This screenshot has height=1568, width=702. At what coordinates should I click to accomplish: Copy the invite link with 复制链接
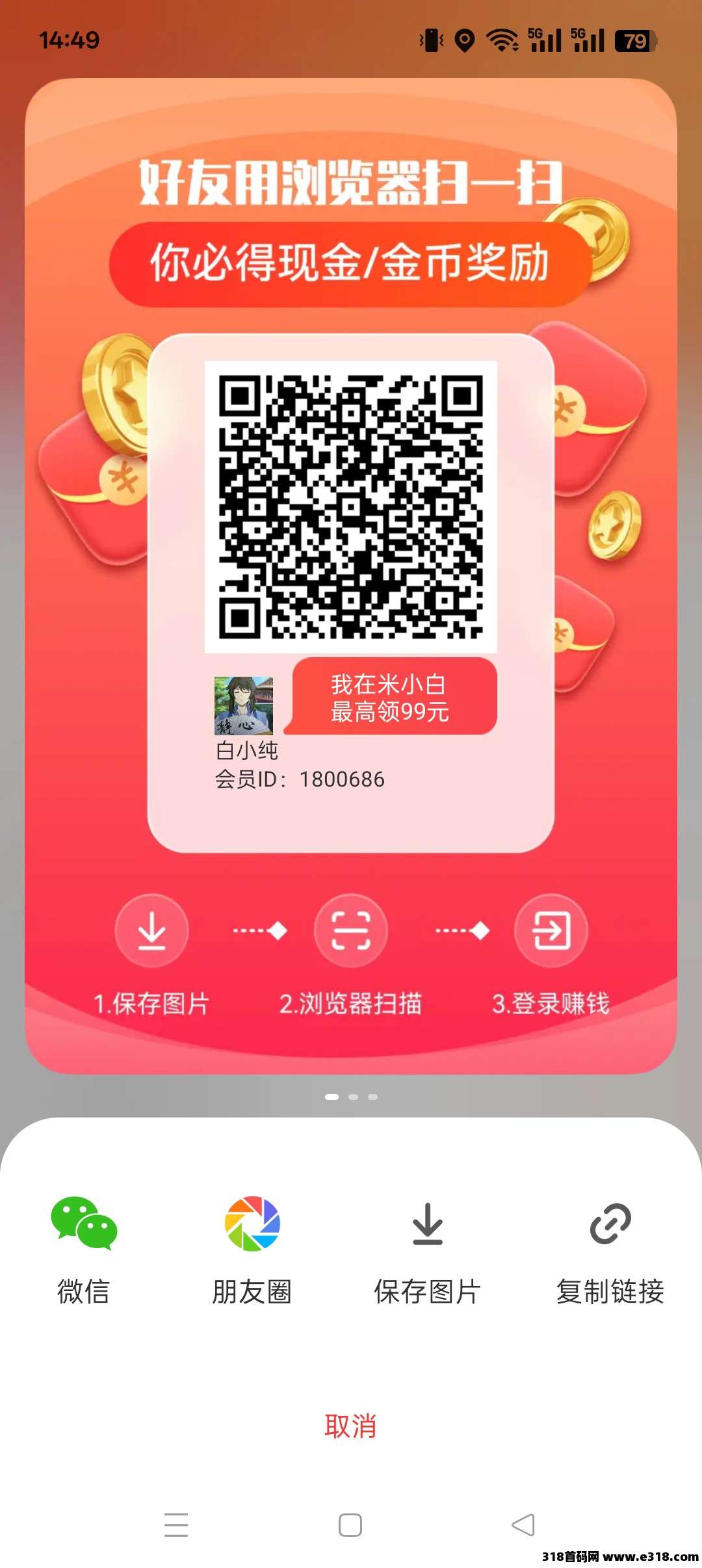(610, 1248)
